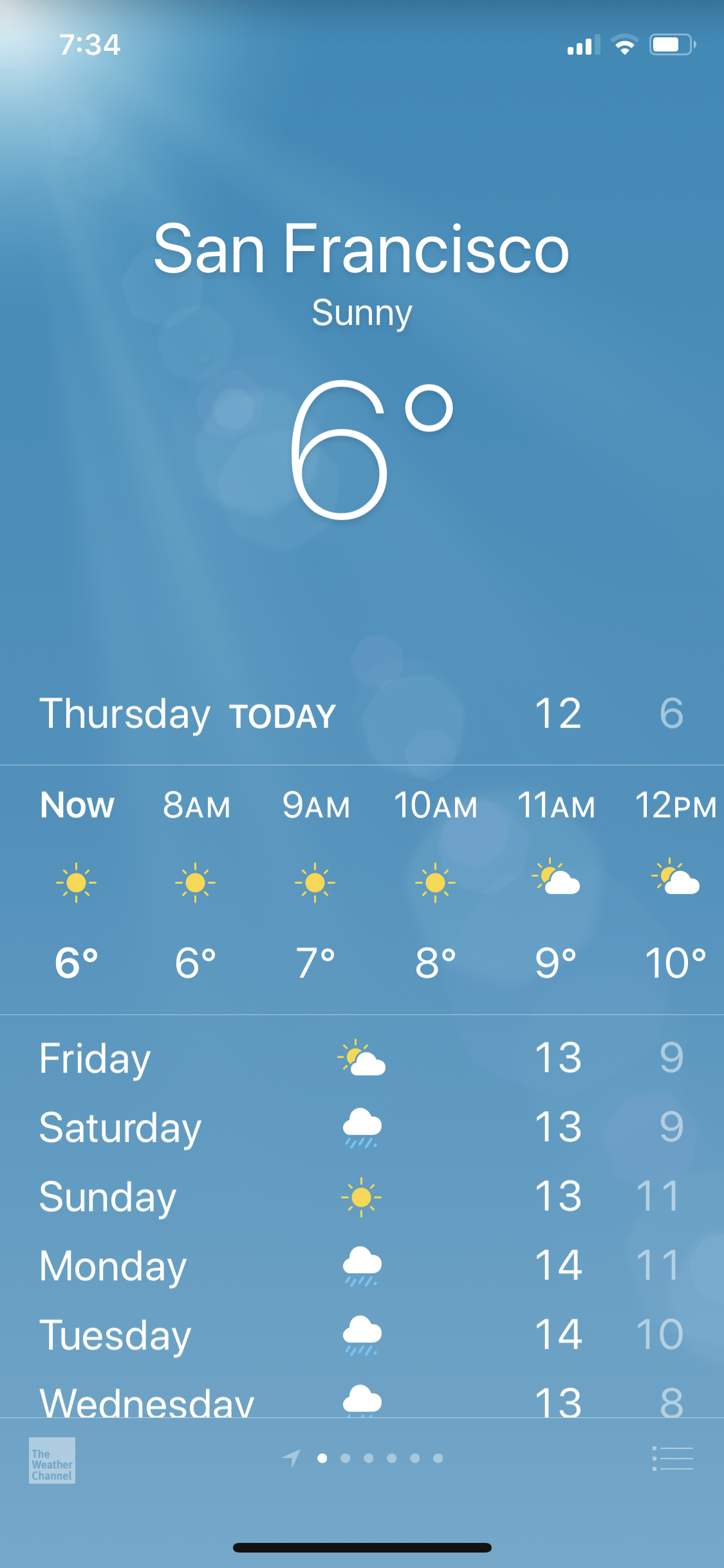Screen dimensions: 724x1568
Task: Open The Weather Channel link
Action: tap(51, 1460)
